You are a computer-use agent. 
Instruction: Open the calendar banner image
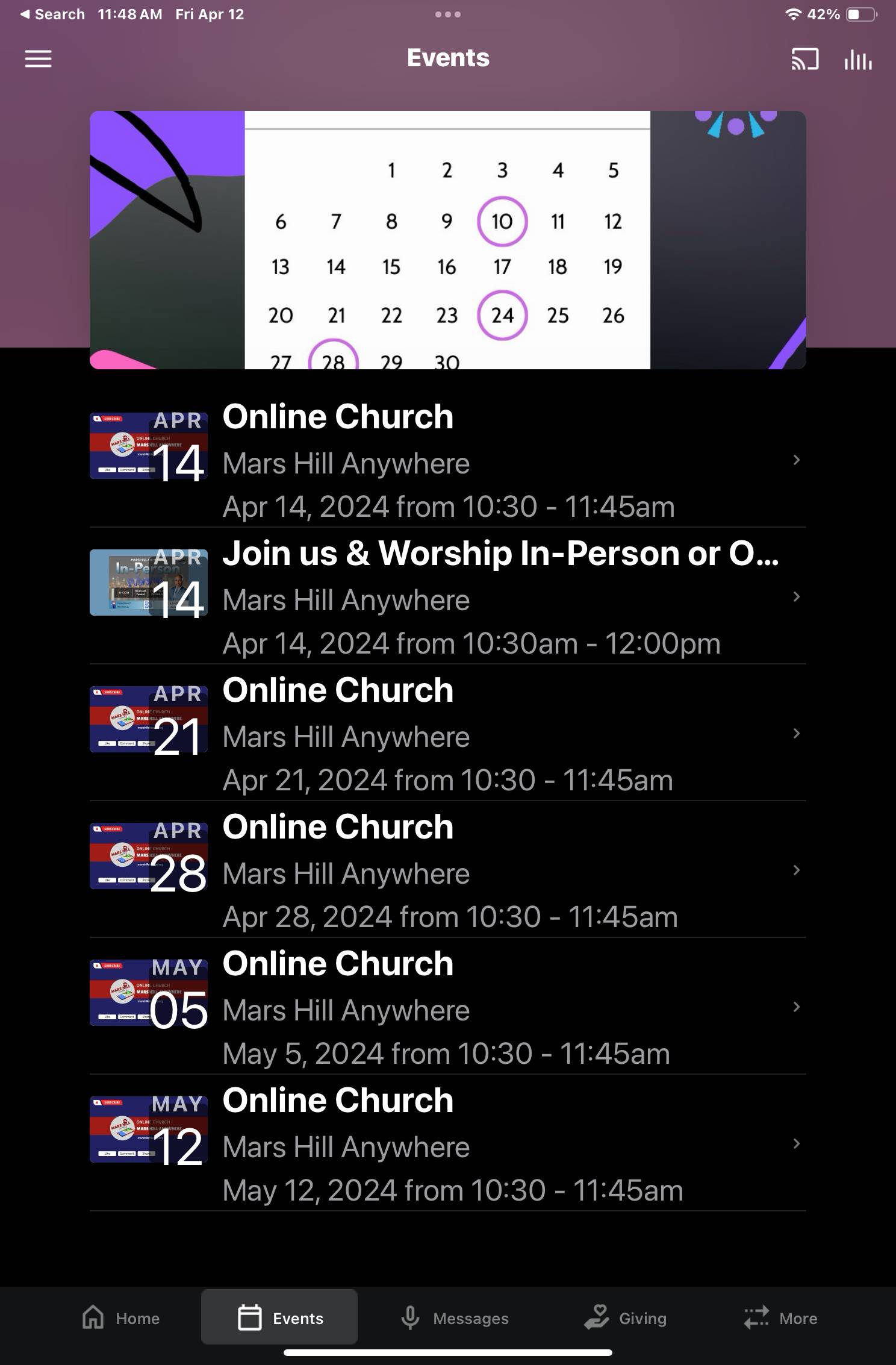[447, 240]
